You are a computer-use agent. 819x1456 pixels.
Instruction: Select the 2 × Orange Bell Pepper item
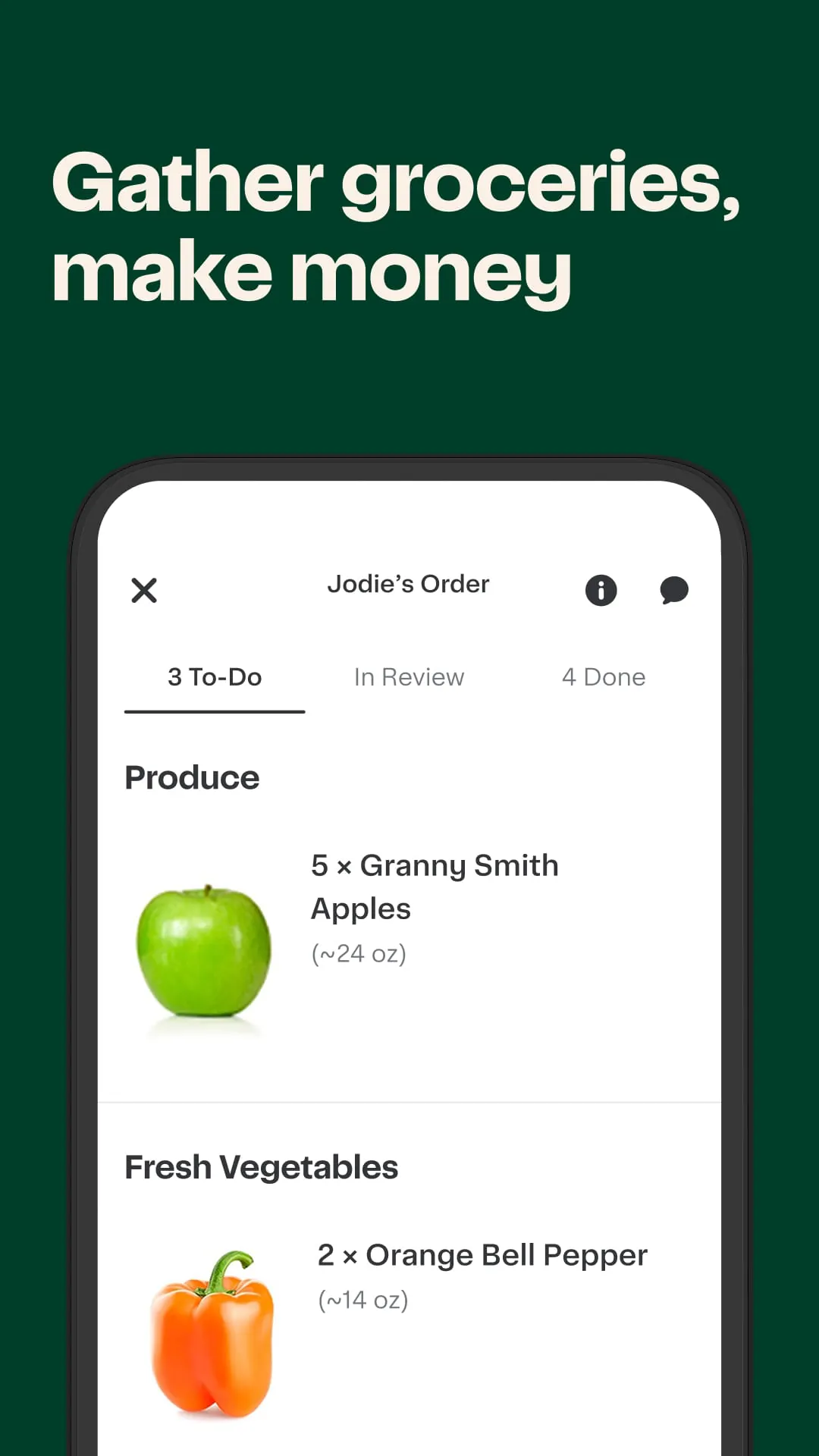tap(482, 1254)
